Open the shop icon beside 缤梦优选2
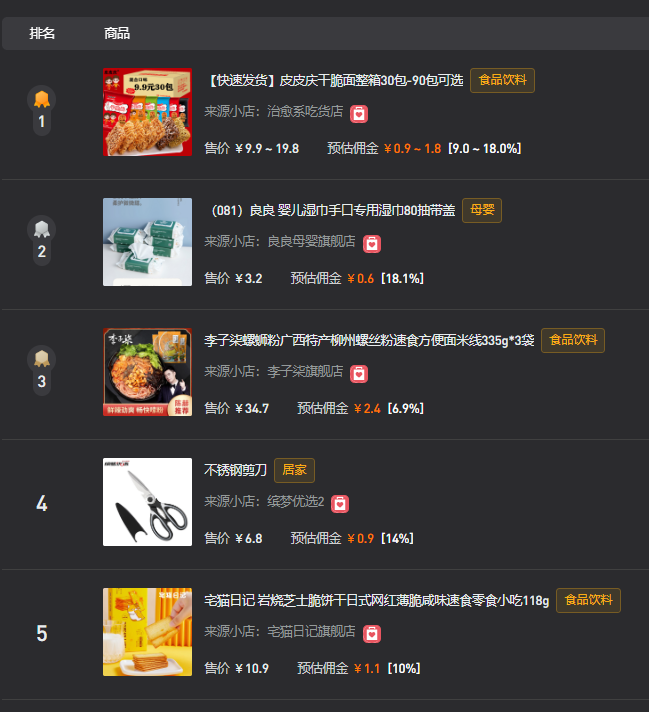This screenshot has height=712, width=649. 340,503
